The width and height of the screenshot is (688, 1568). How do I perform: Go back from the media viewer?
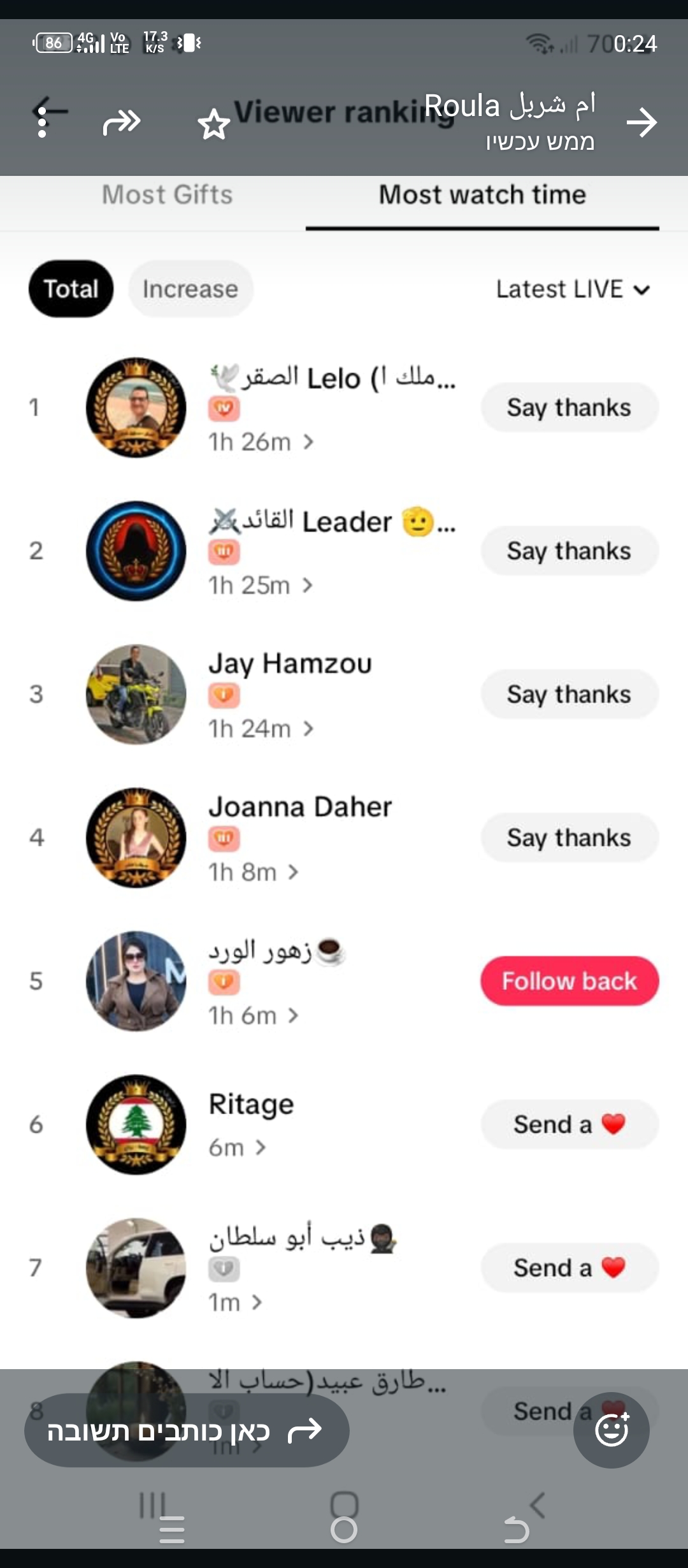[x=641, y=122]
